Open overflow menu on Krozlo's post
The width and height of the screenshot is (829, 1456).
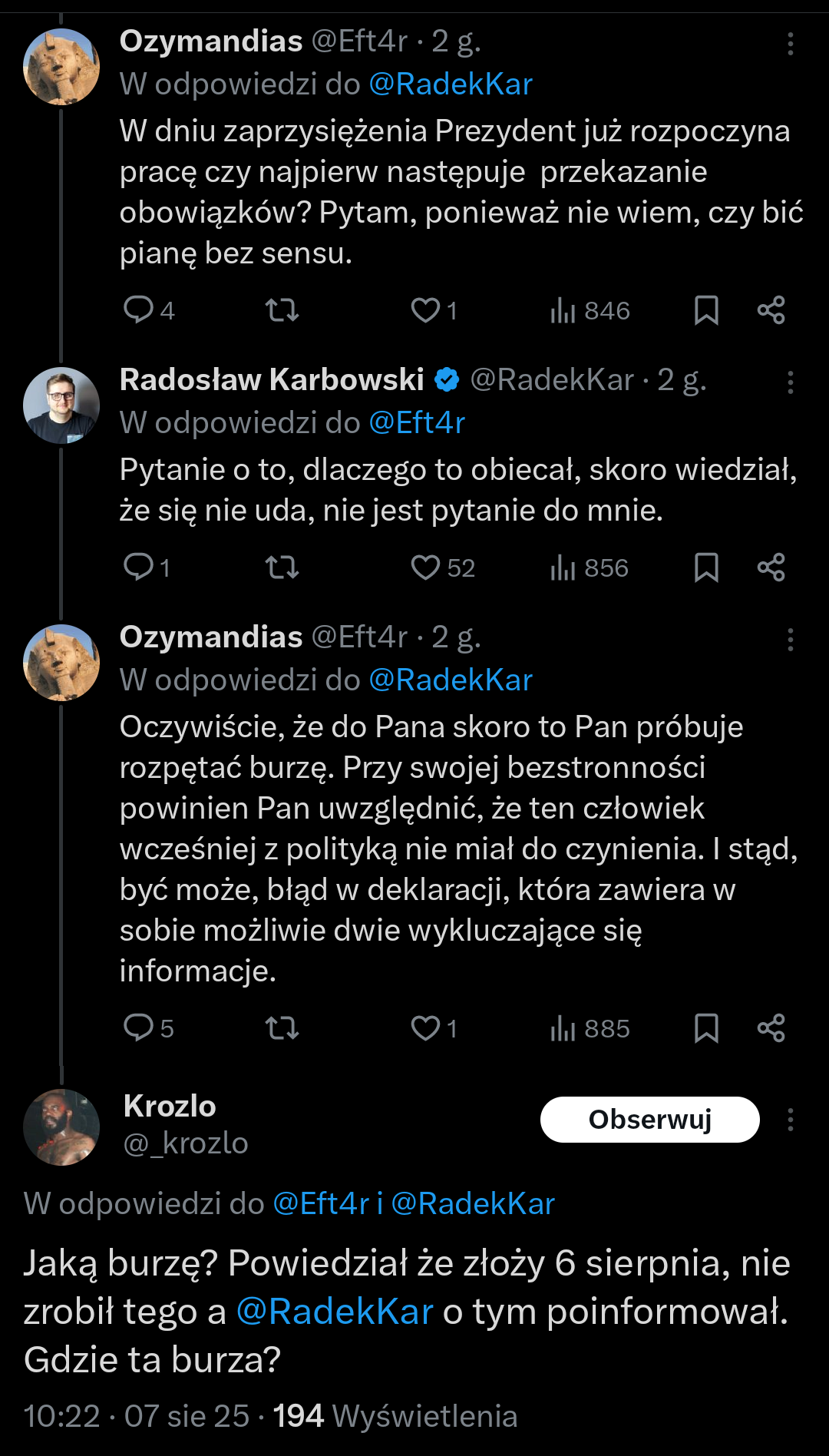tap(790, 1120)
